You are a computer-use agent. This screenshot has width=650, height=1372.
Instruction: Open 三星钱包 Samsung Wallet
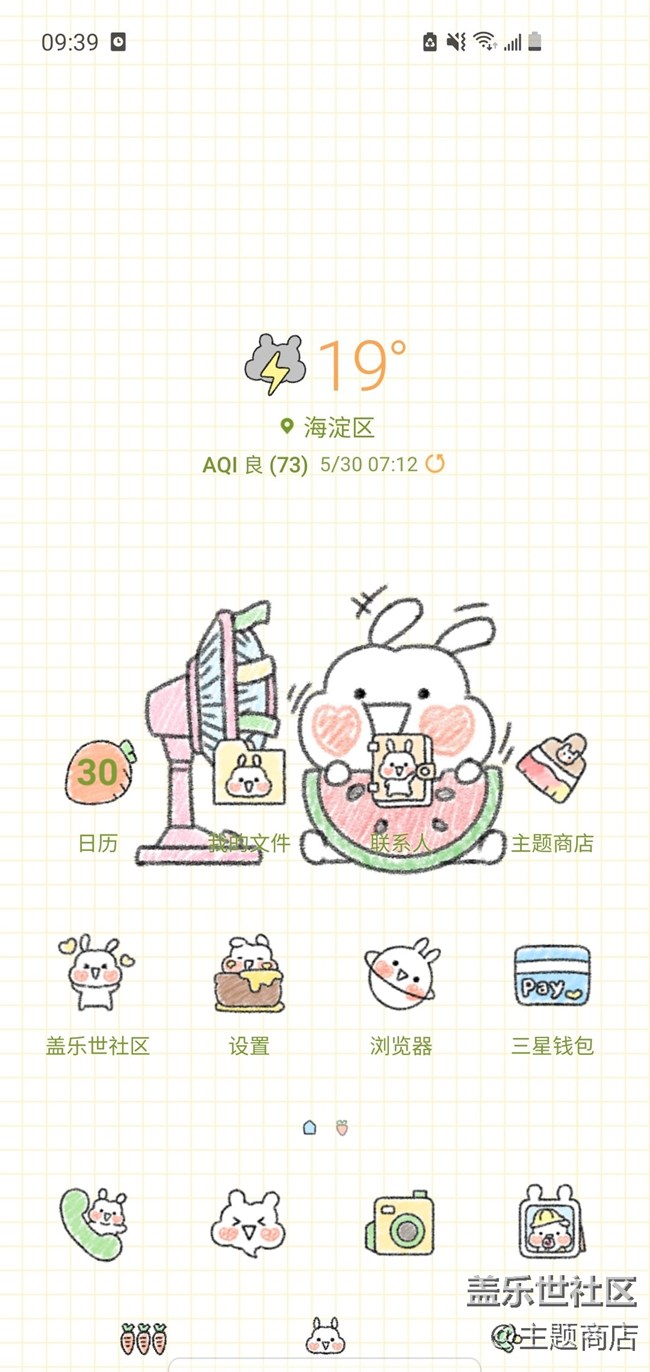(552, 974)
